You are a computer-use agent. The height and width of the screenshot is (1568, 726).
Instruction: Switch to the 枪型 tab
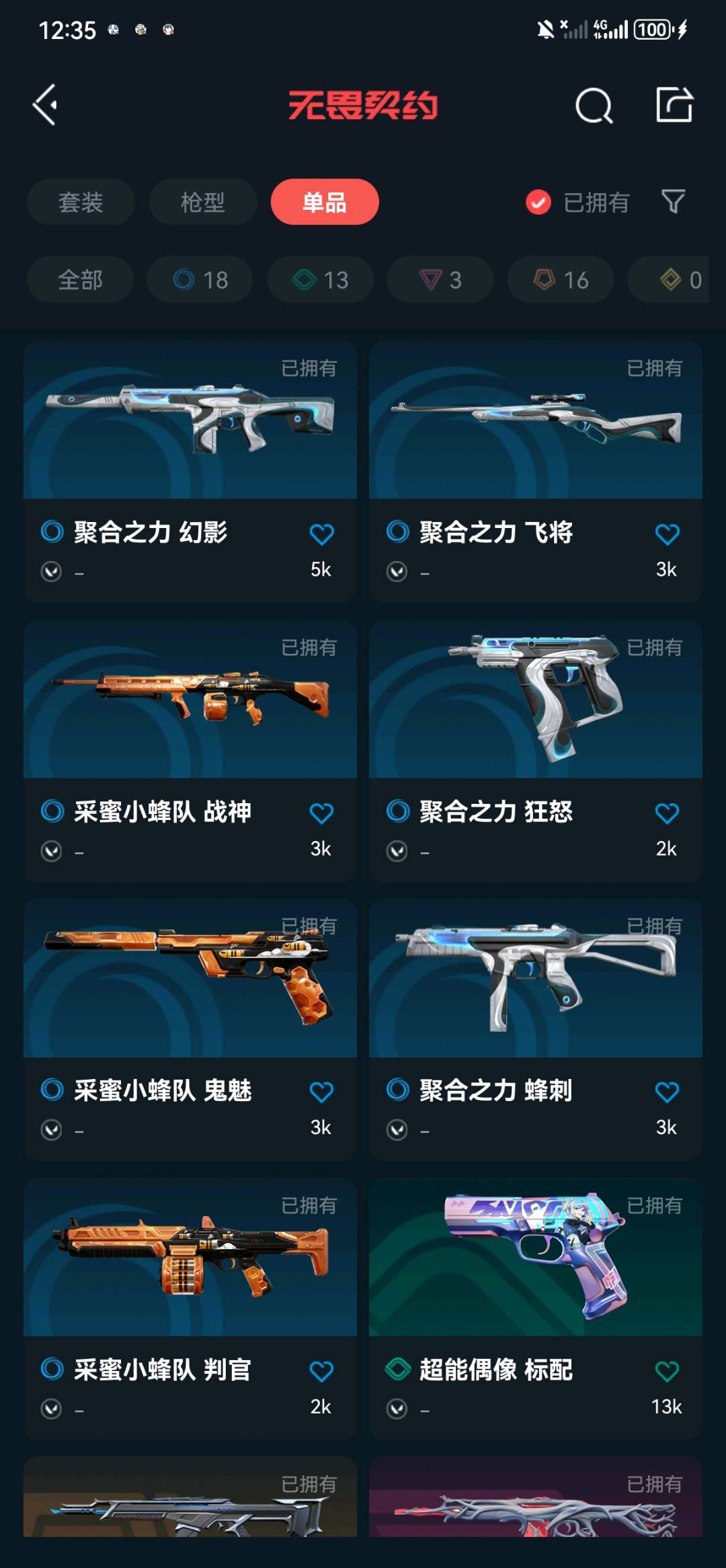pyautogui.click(x=202, y=202)
